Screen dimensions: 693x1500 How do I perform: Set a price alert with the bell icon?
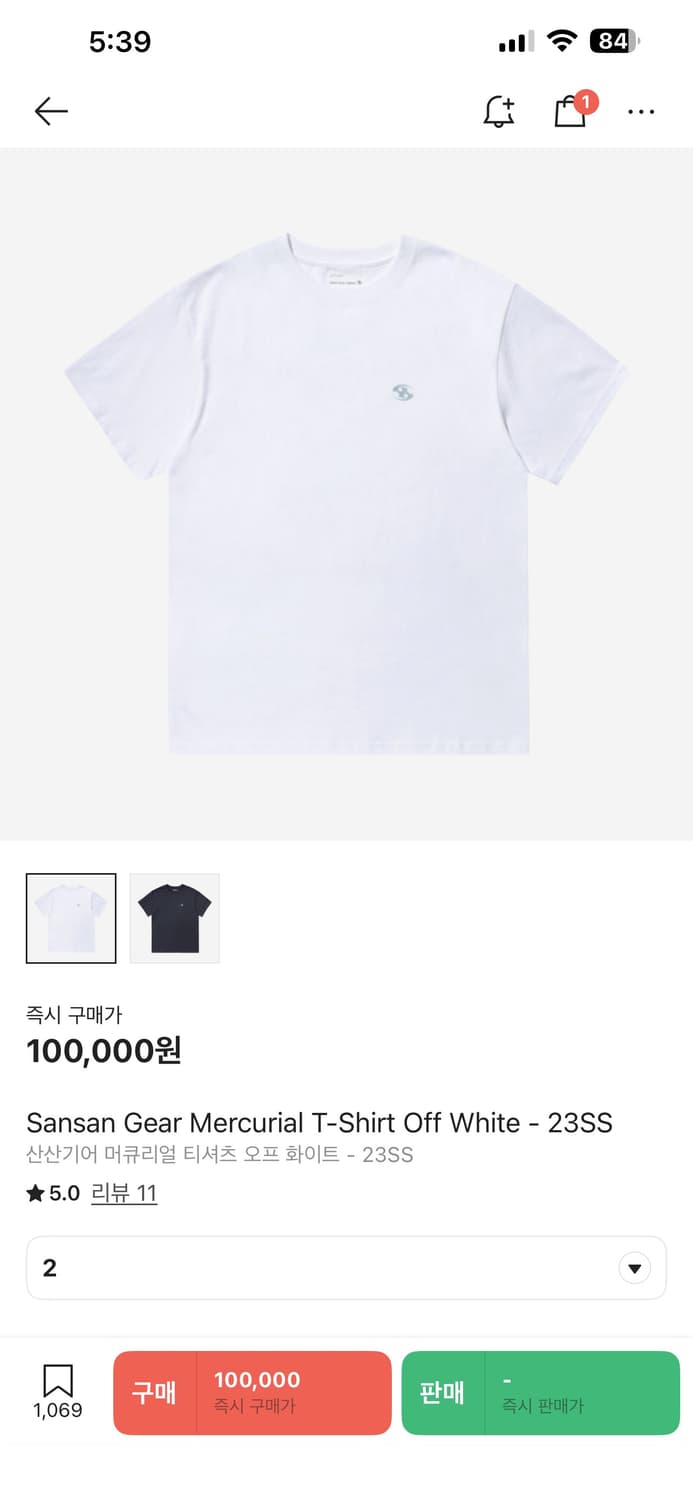click(x=498, y=111)
